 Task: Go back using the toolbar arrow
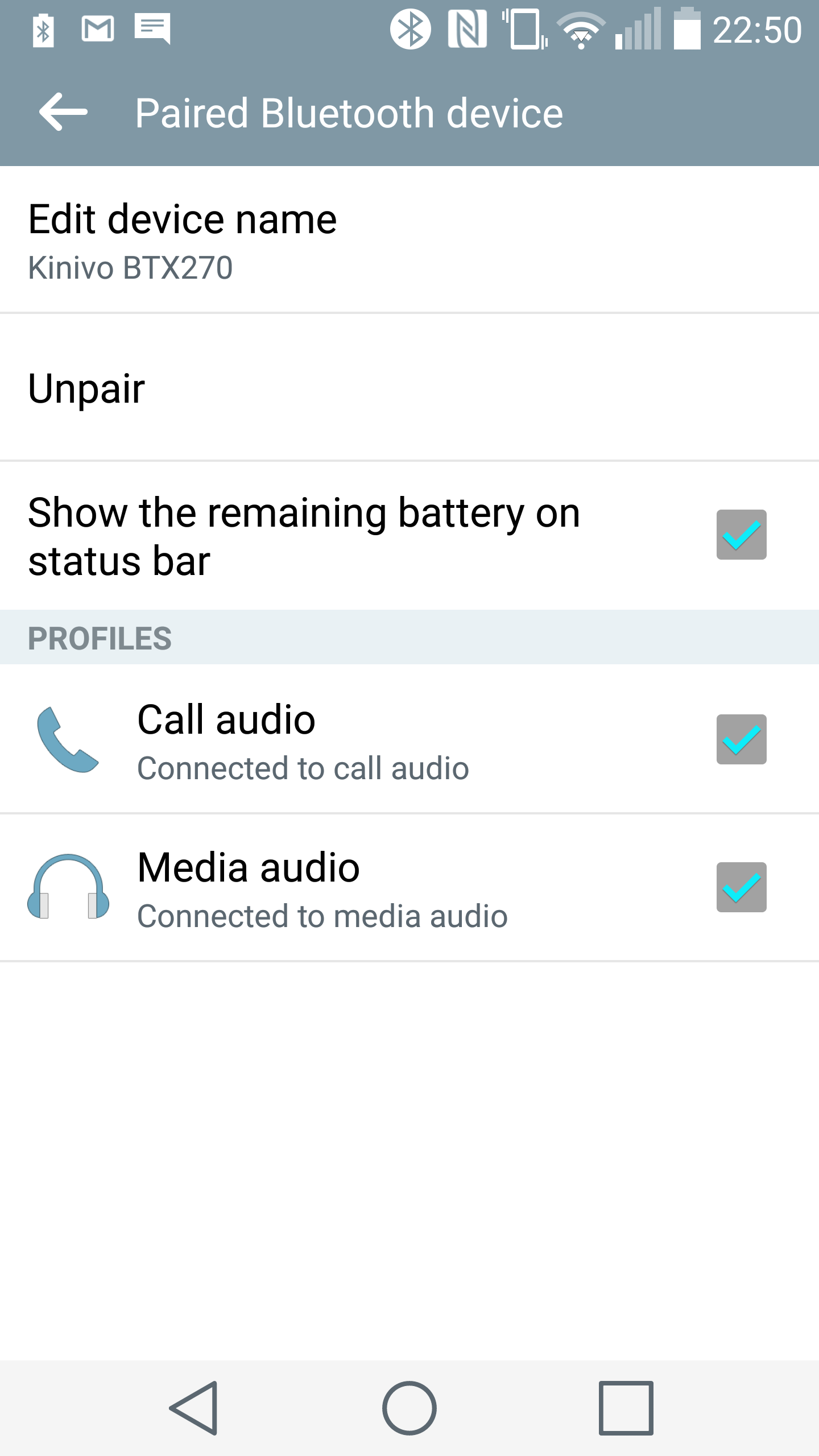pos(63,112)
